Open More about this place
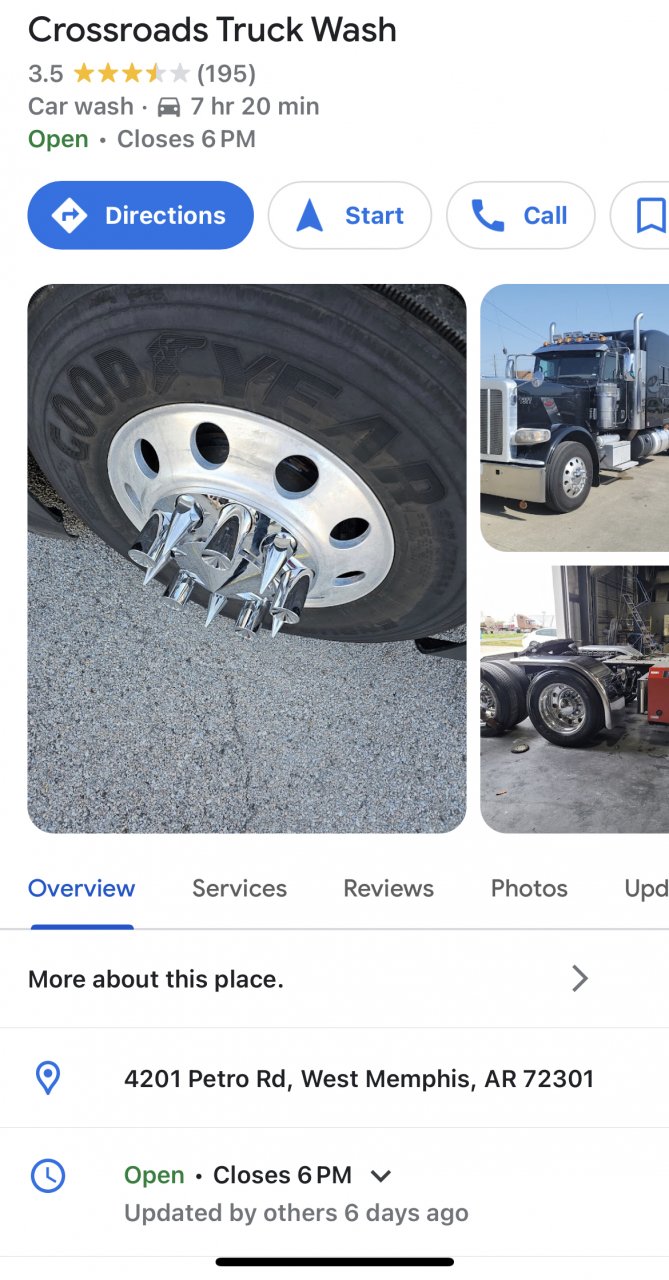The height and width of the screenshot is (1280, 669). 310,979
